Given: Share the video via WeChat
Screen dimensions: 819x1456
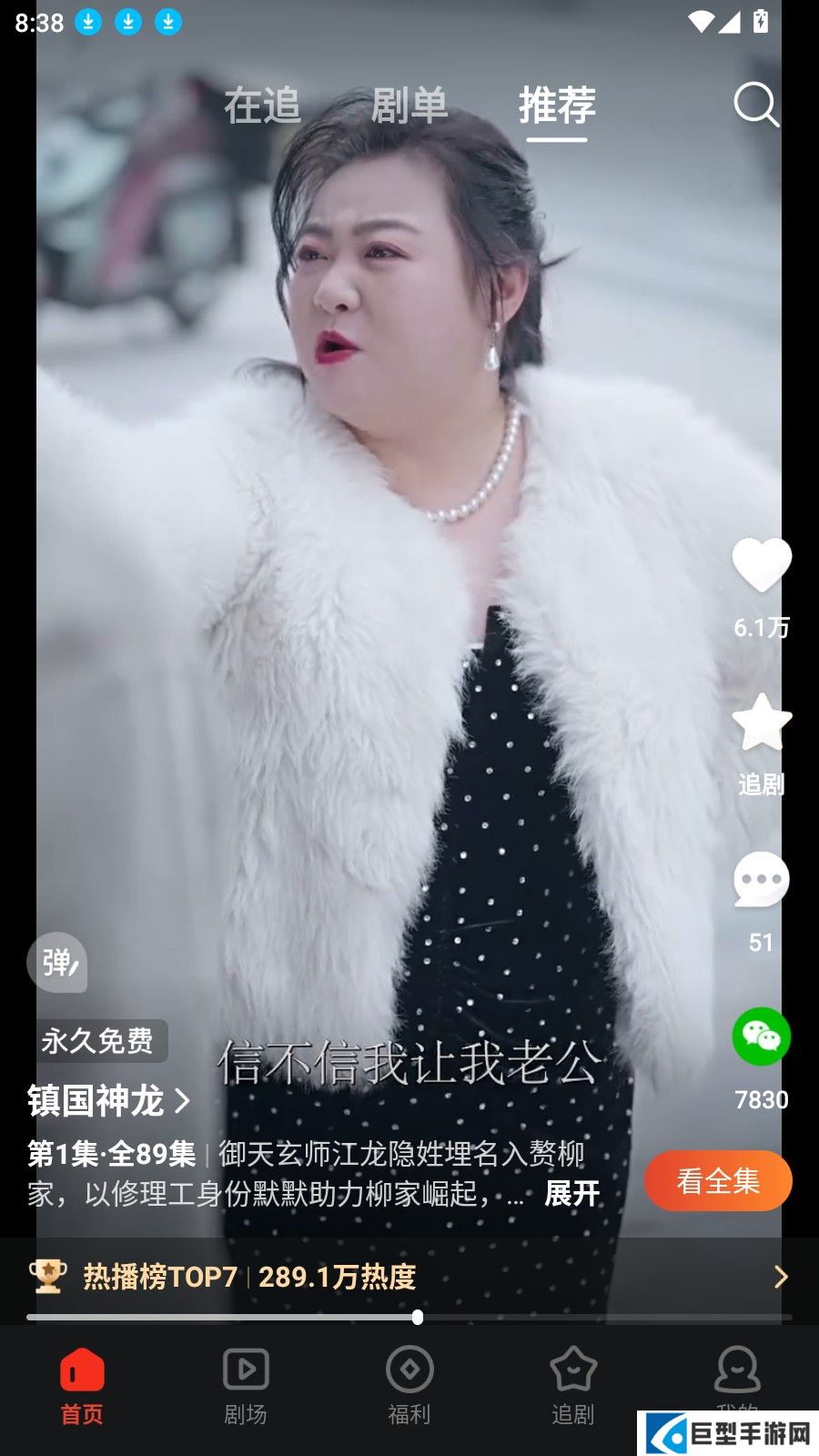Looking at the screenshot, I should (x=762, y=1037).
